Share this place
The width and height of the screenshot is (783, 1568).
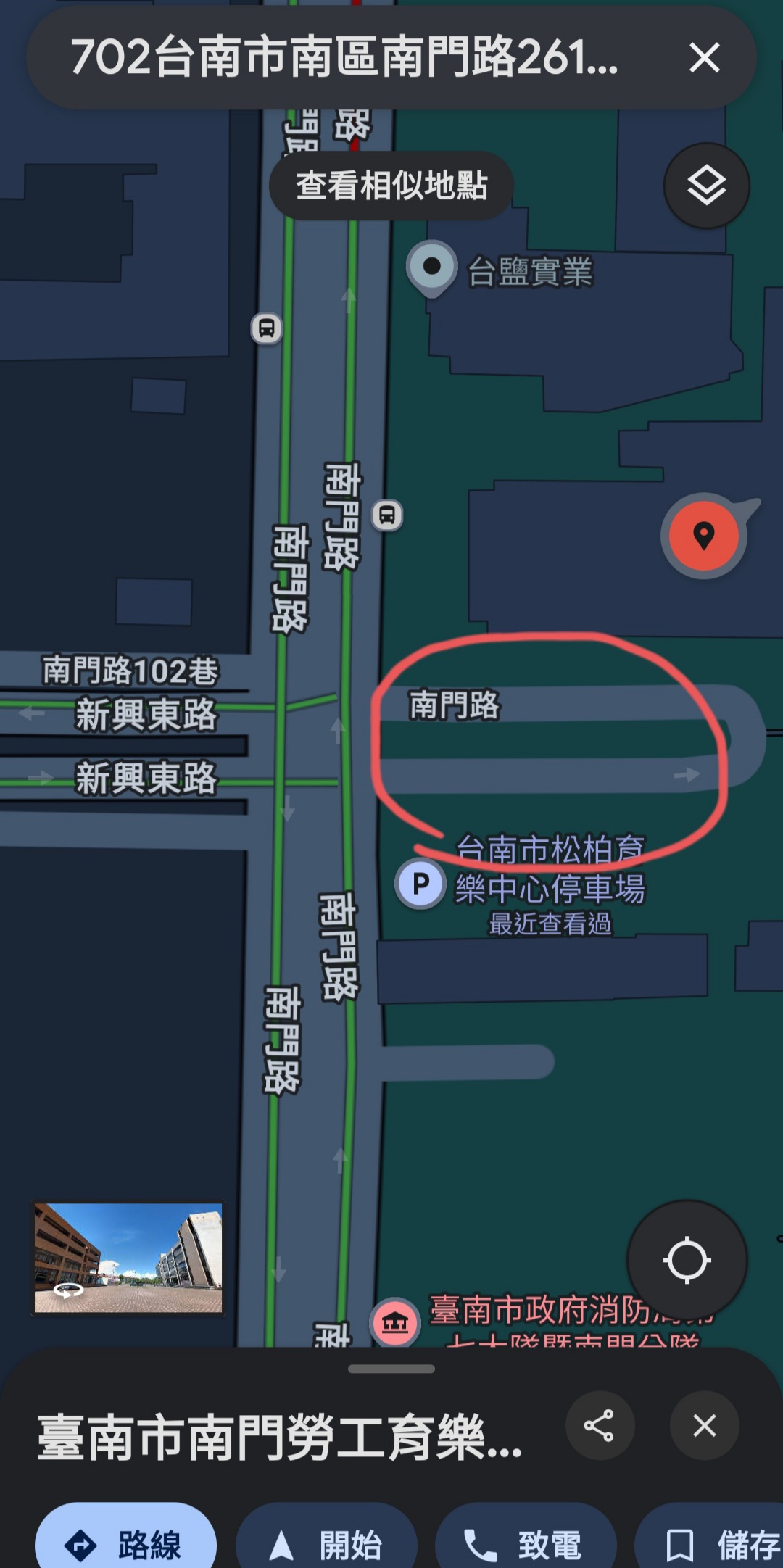[600, 1425]
